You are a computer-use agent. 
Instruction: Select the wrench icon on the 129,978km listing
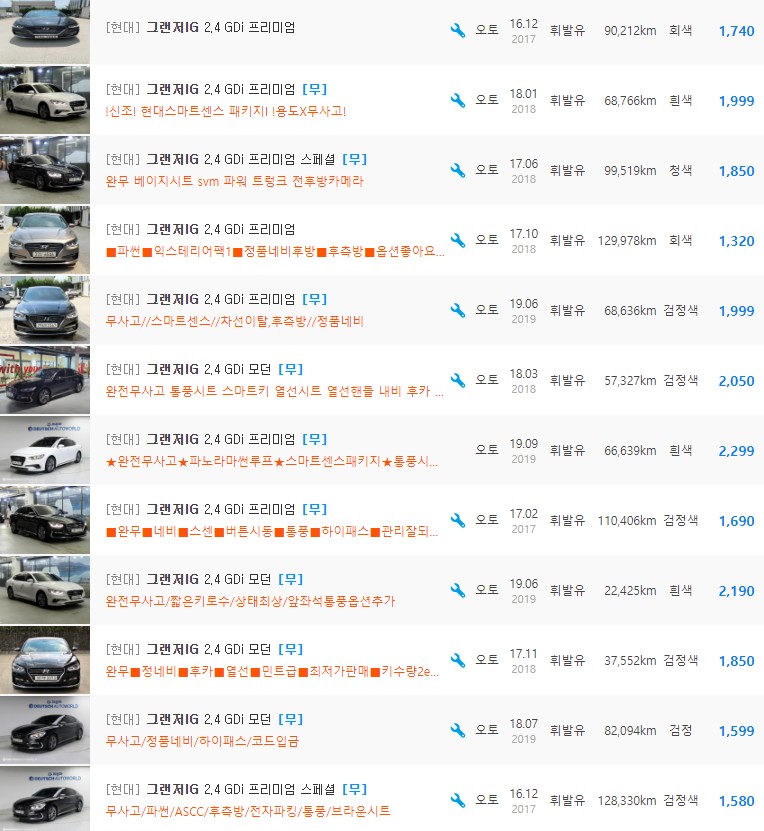pyautogui.click(x=457, y=241)
